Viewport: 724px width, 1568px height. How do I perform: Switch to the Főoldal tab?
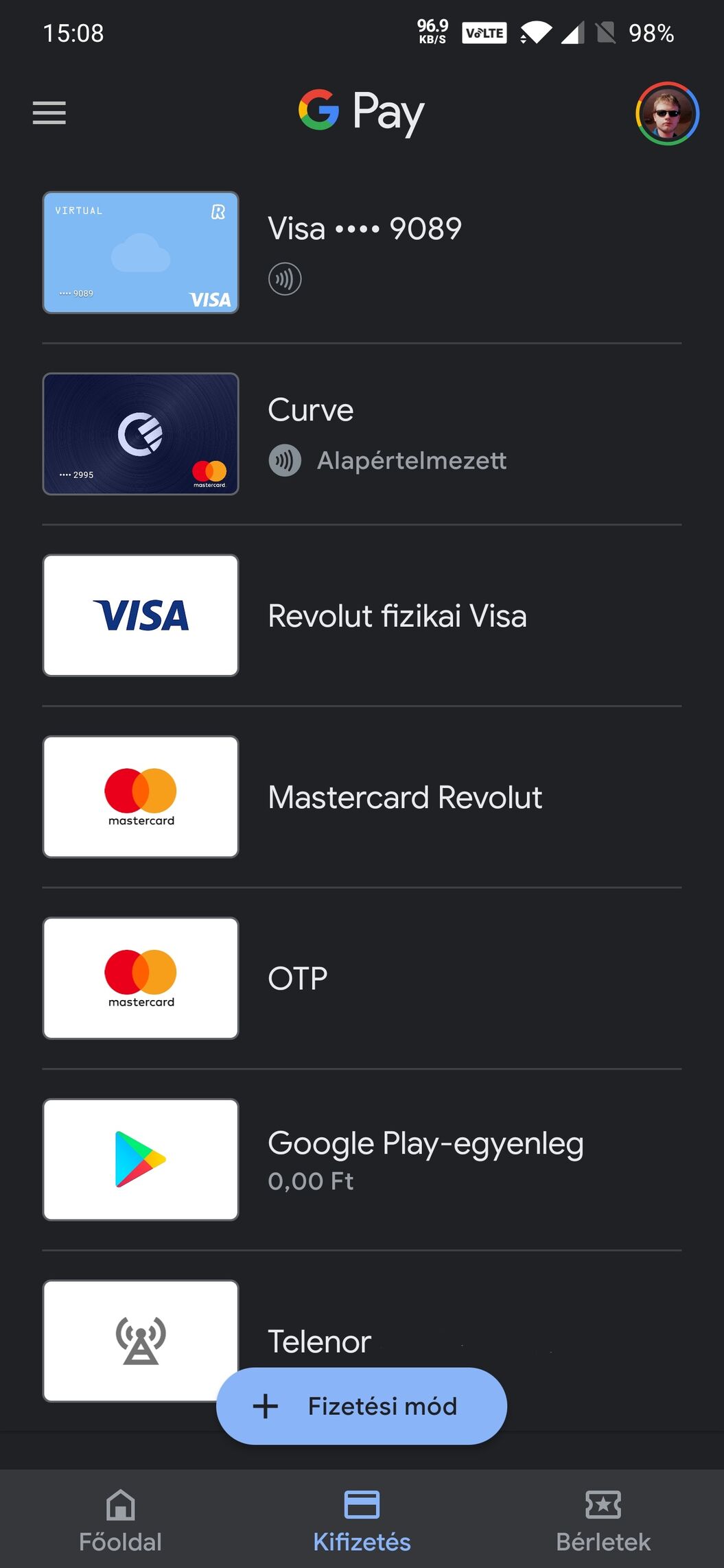[120, 1520]
